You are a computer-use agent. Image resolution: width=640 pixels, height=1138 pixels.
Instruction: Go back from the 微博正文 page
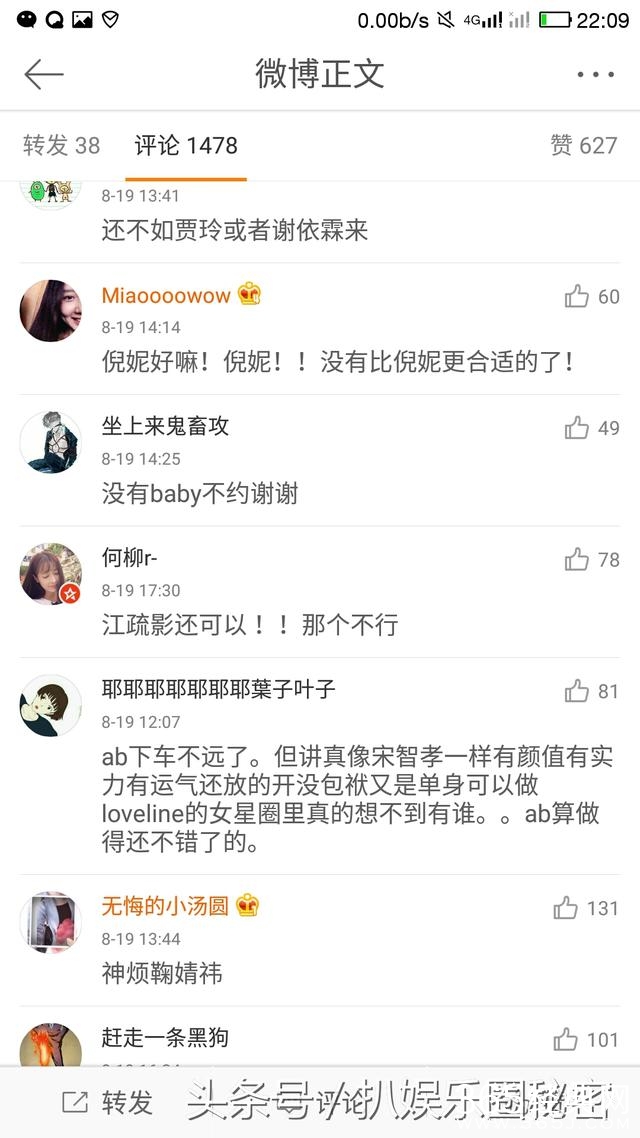pos(44,74)
